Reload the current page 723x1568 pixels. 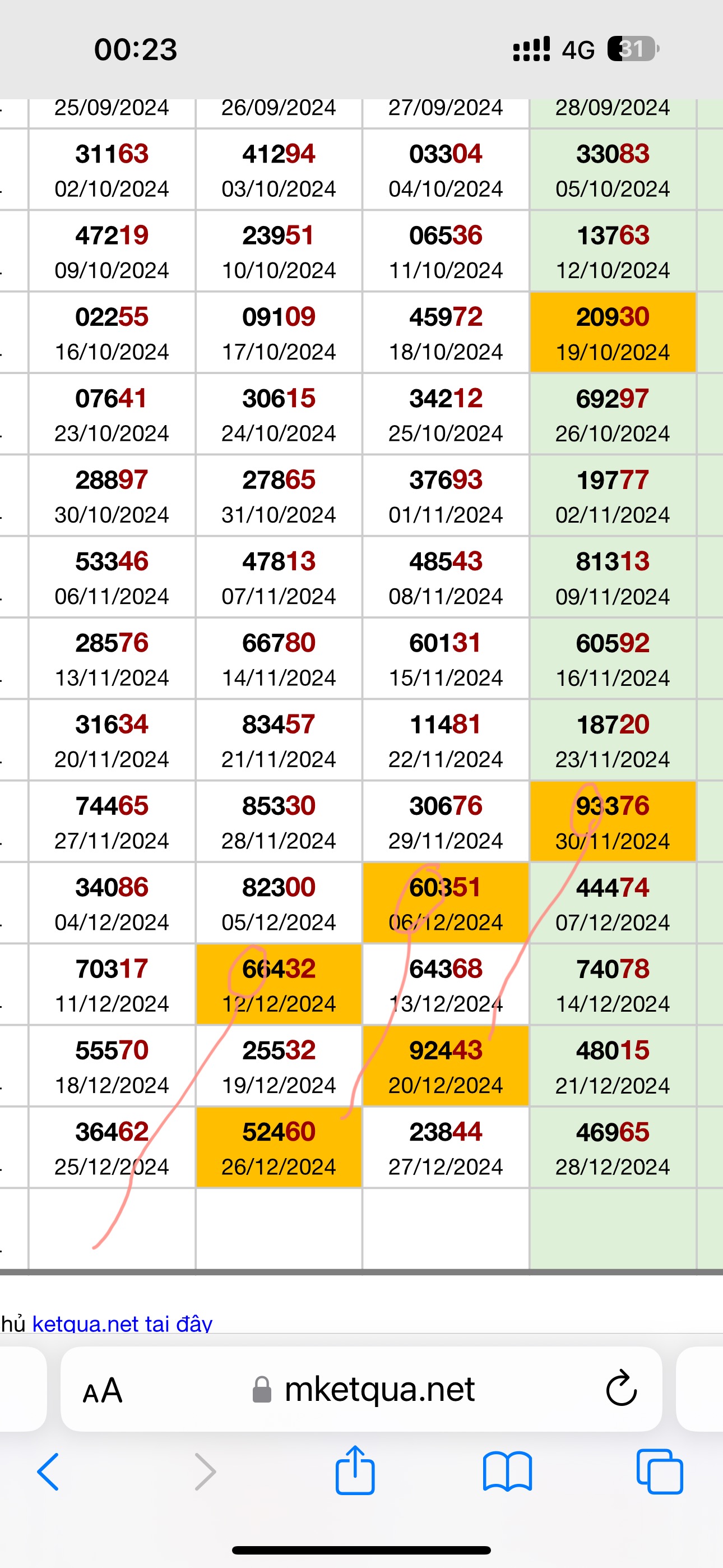(x=621, y=1390)
